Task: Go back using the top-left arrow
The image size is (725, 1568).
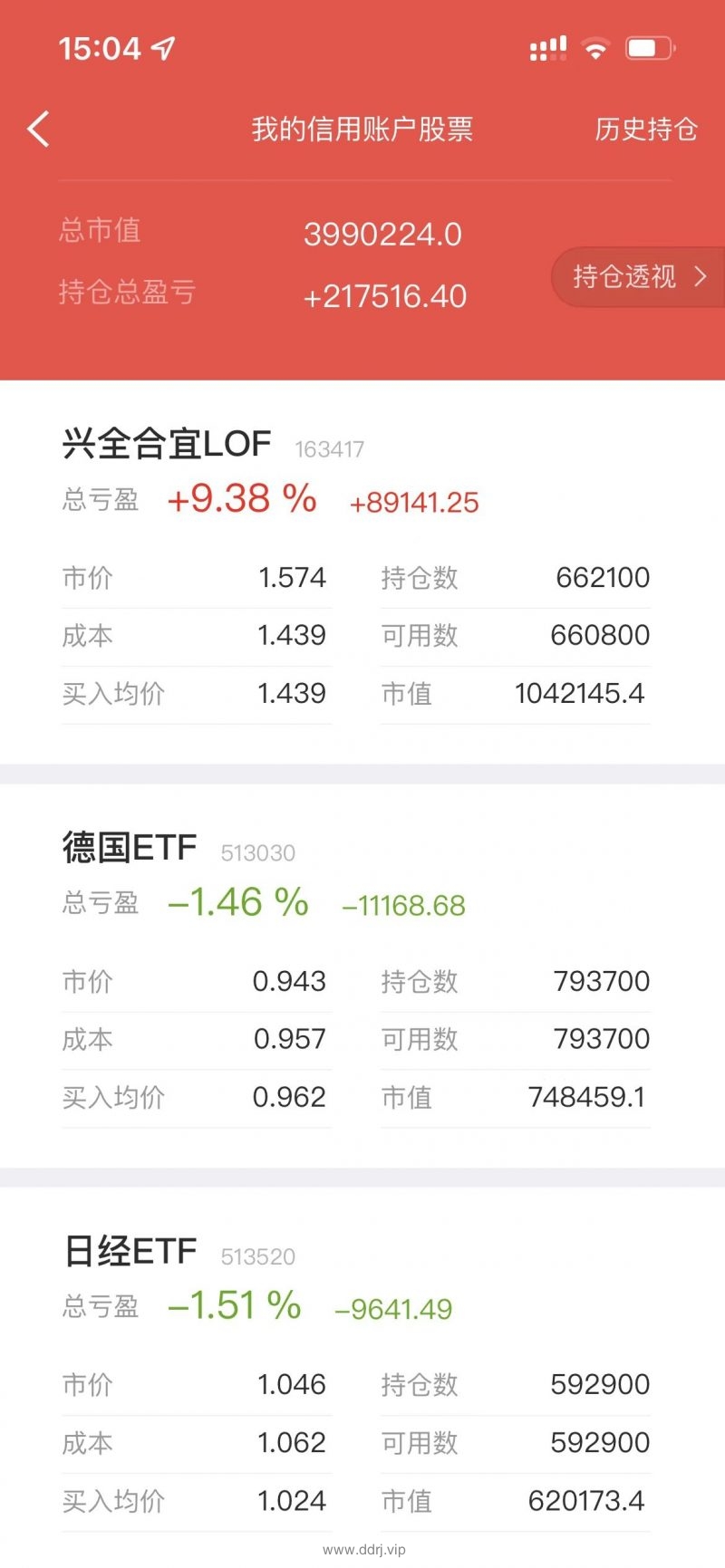Action: 38,130
